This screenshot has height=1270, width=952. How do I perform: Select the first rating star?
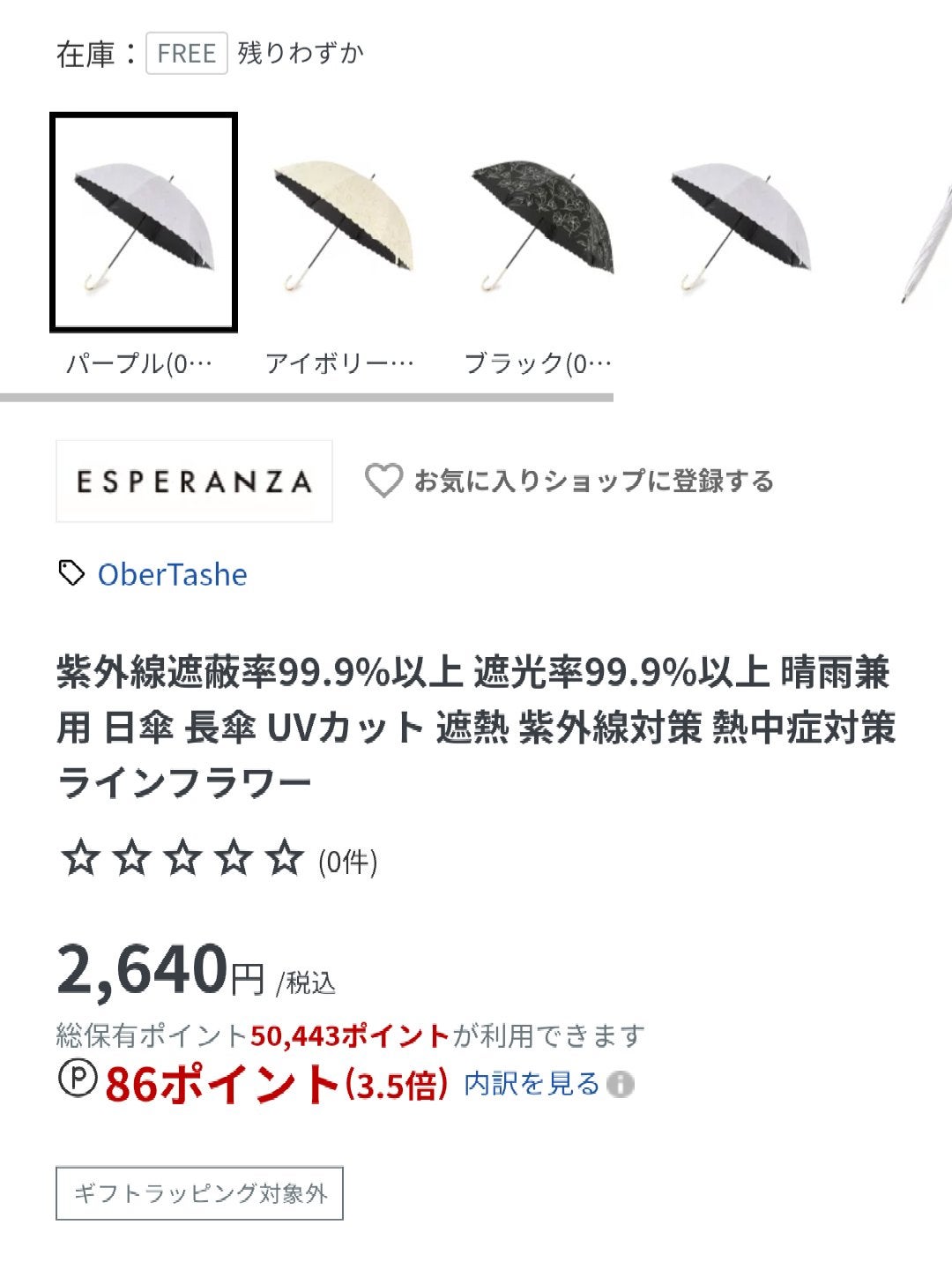tap(80, 855)
